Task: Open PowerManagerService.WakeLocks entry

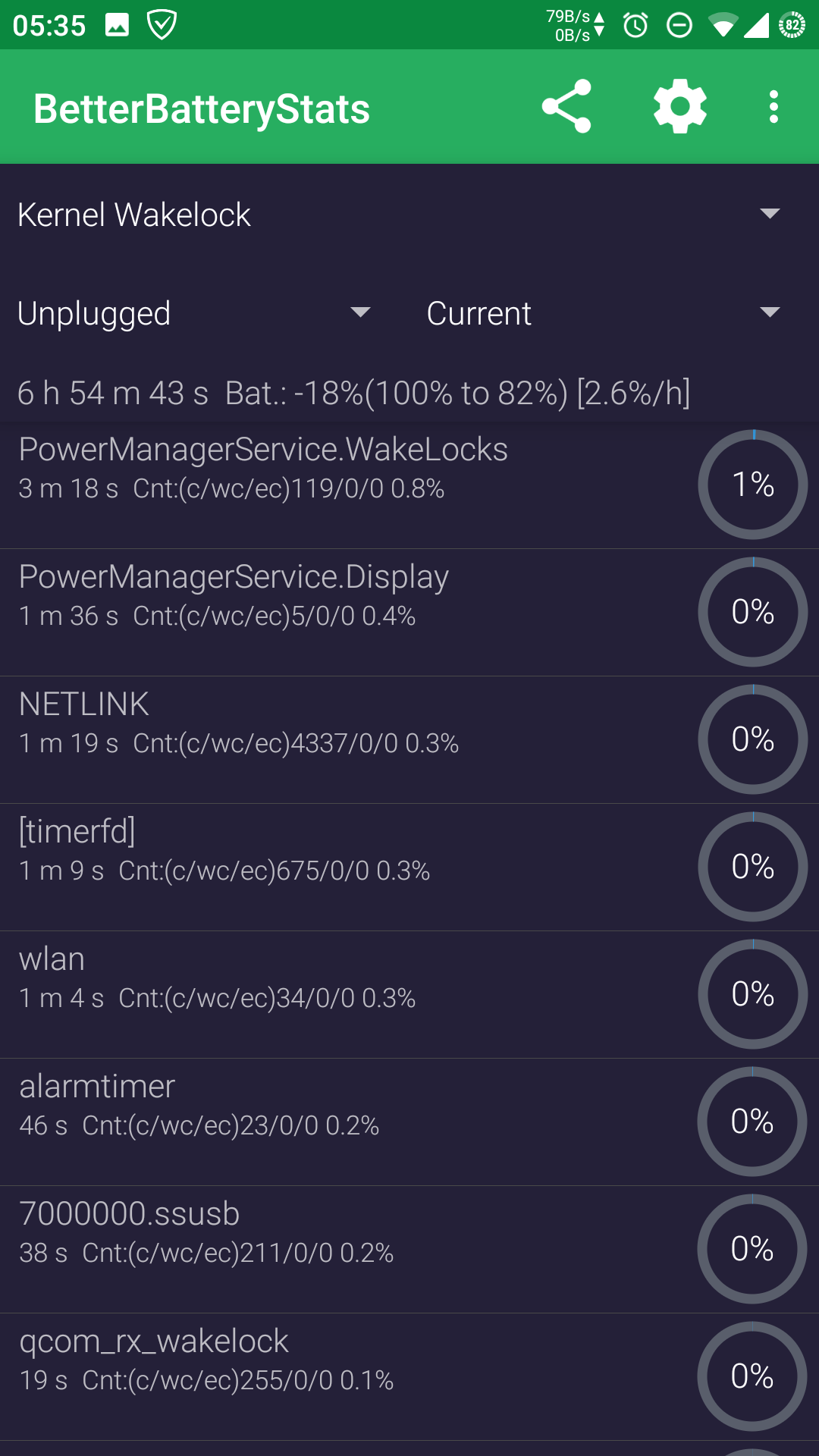Action: pyautogui.click(x=349, y=484)
